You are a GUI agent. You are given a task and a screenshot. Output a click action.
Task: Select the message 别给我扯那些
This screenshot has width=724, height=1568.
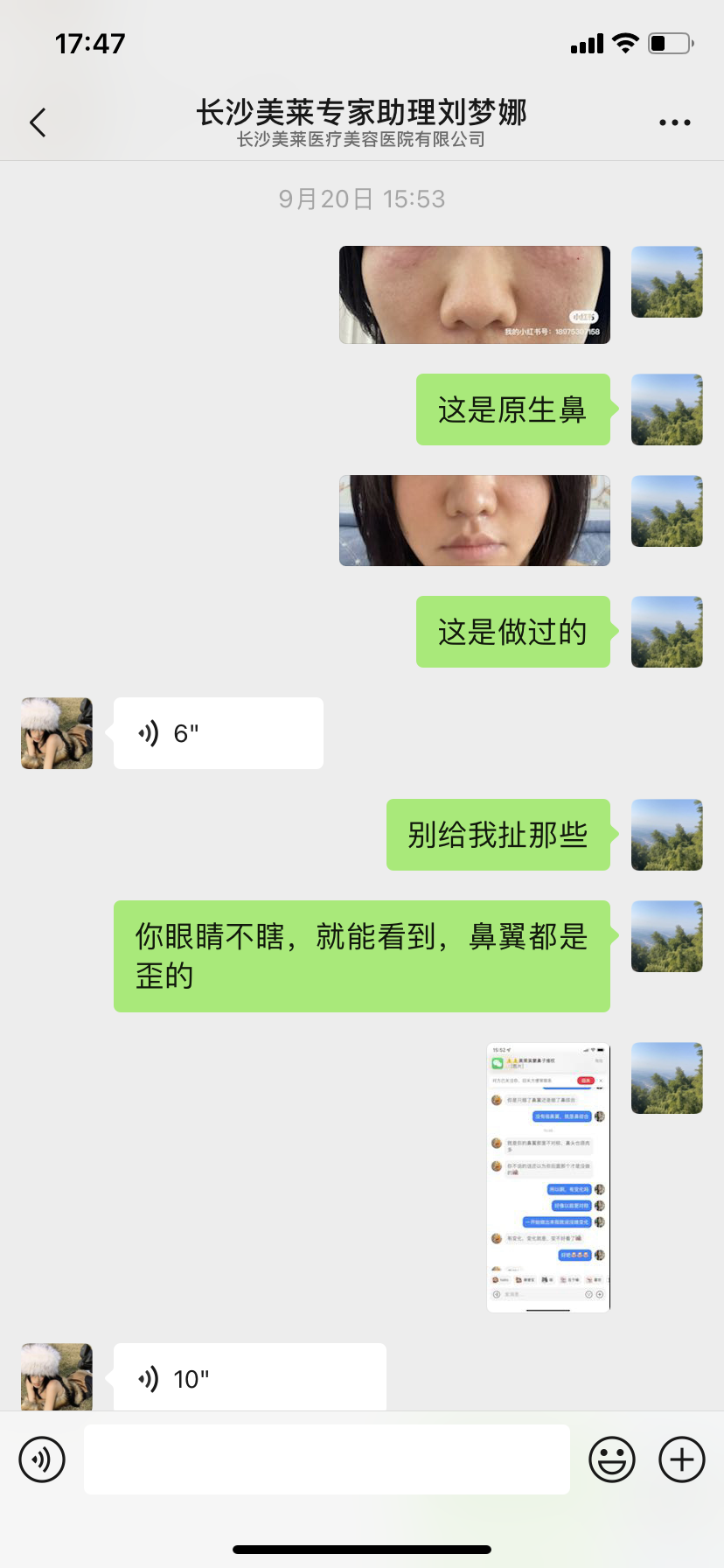pos(498,835)
